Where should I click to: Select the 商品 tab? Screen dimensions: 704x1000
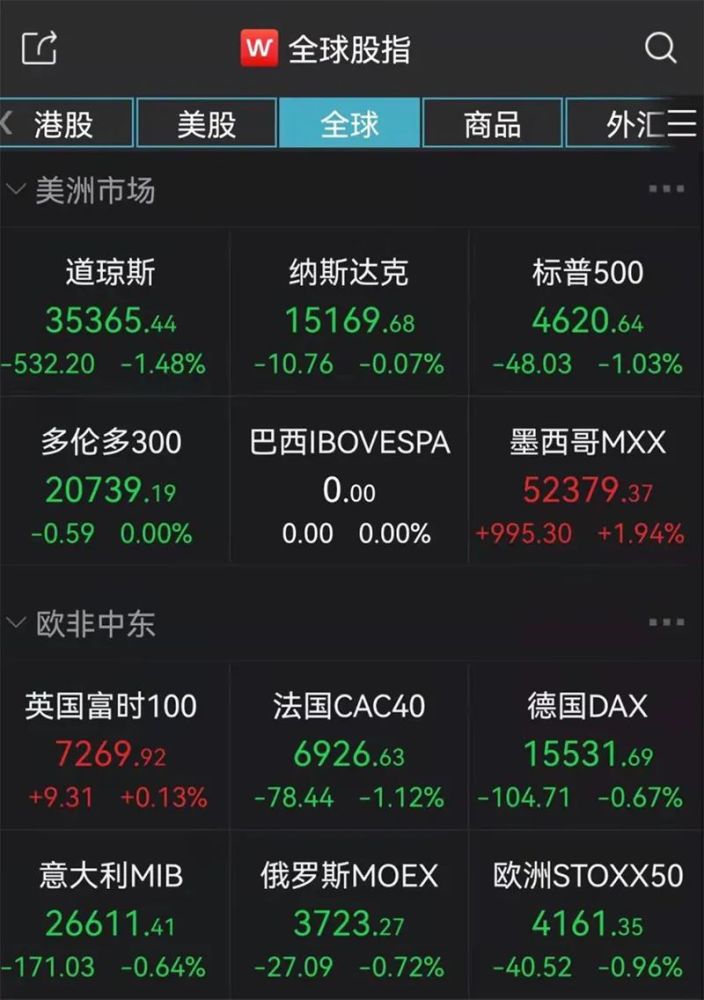(x=492, y=124)
